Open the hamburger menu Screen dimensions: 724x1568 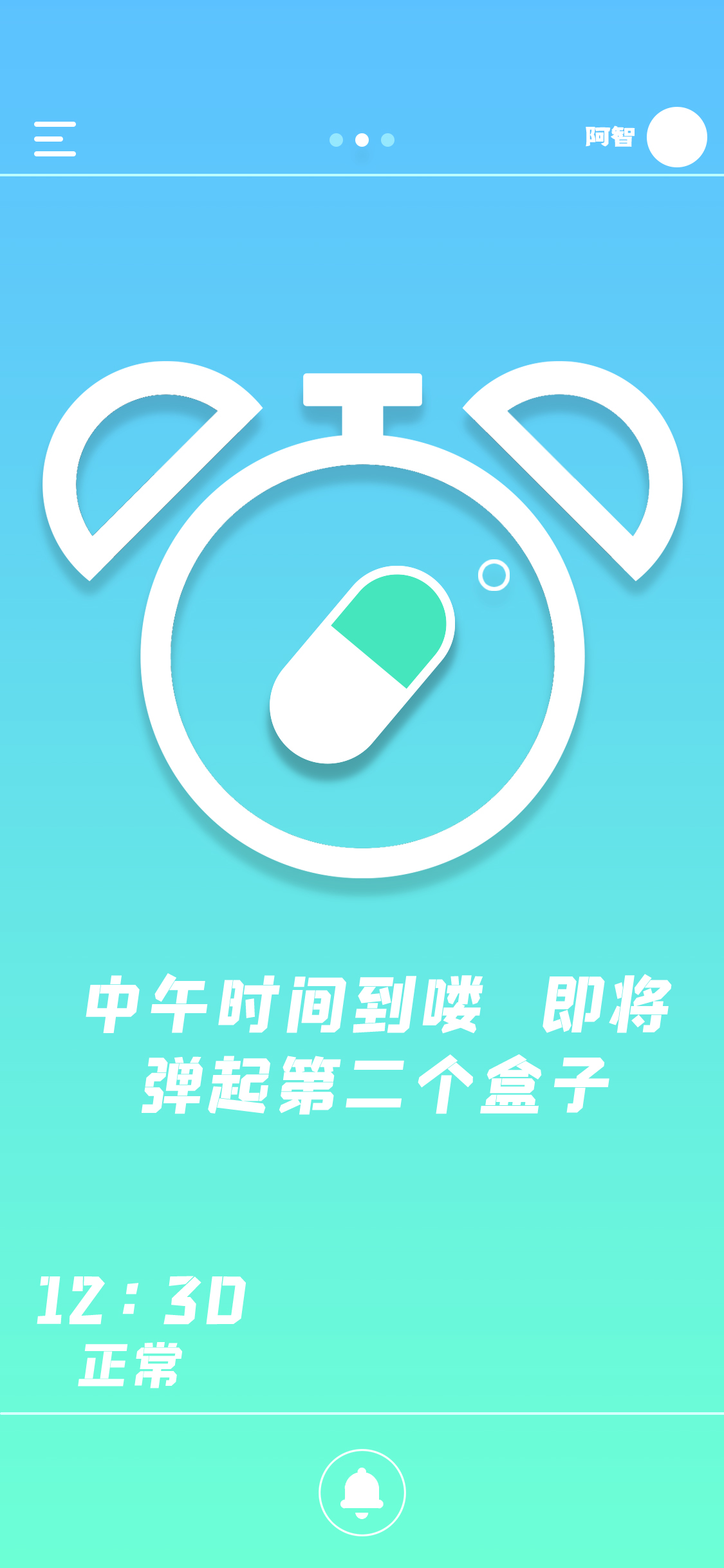[x=55, y=138]
